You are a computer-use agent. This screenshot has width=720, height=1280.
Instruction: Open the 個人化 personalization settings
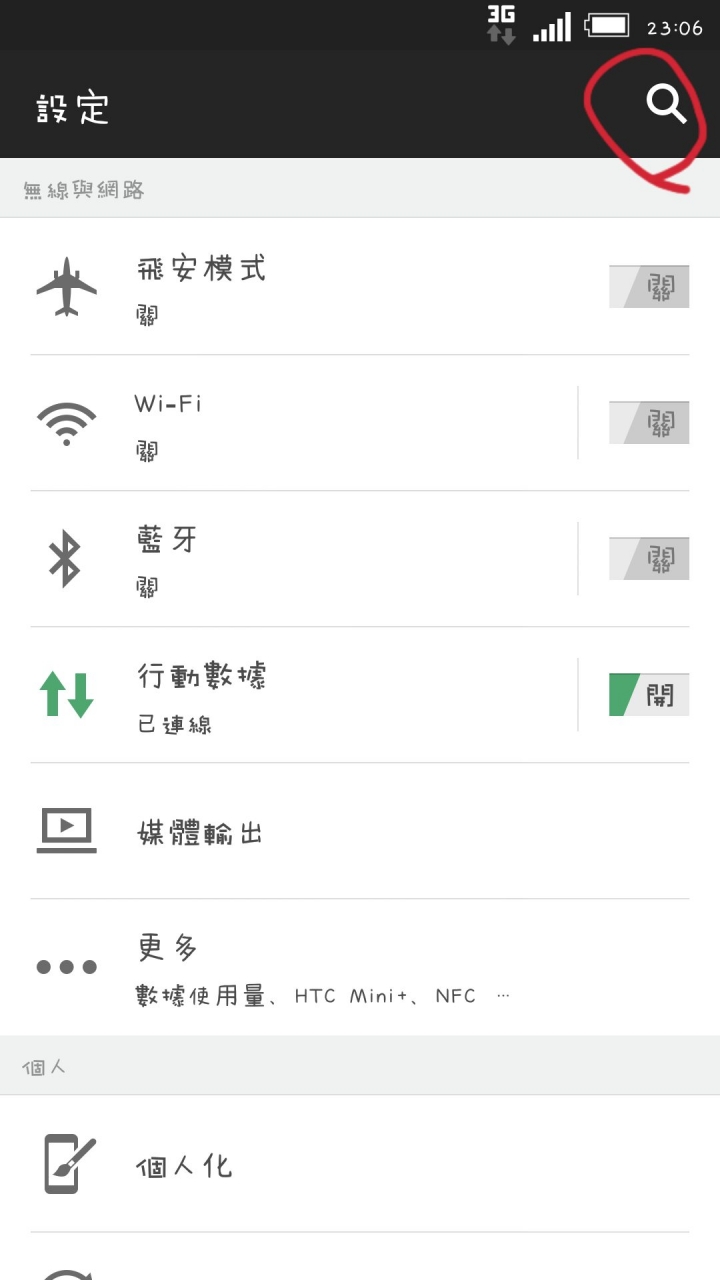[x=360, y=1164]
